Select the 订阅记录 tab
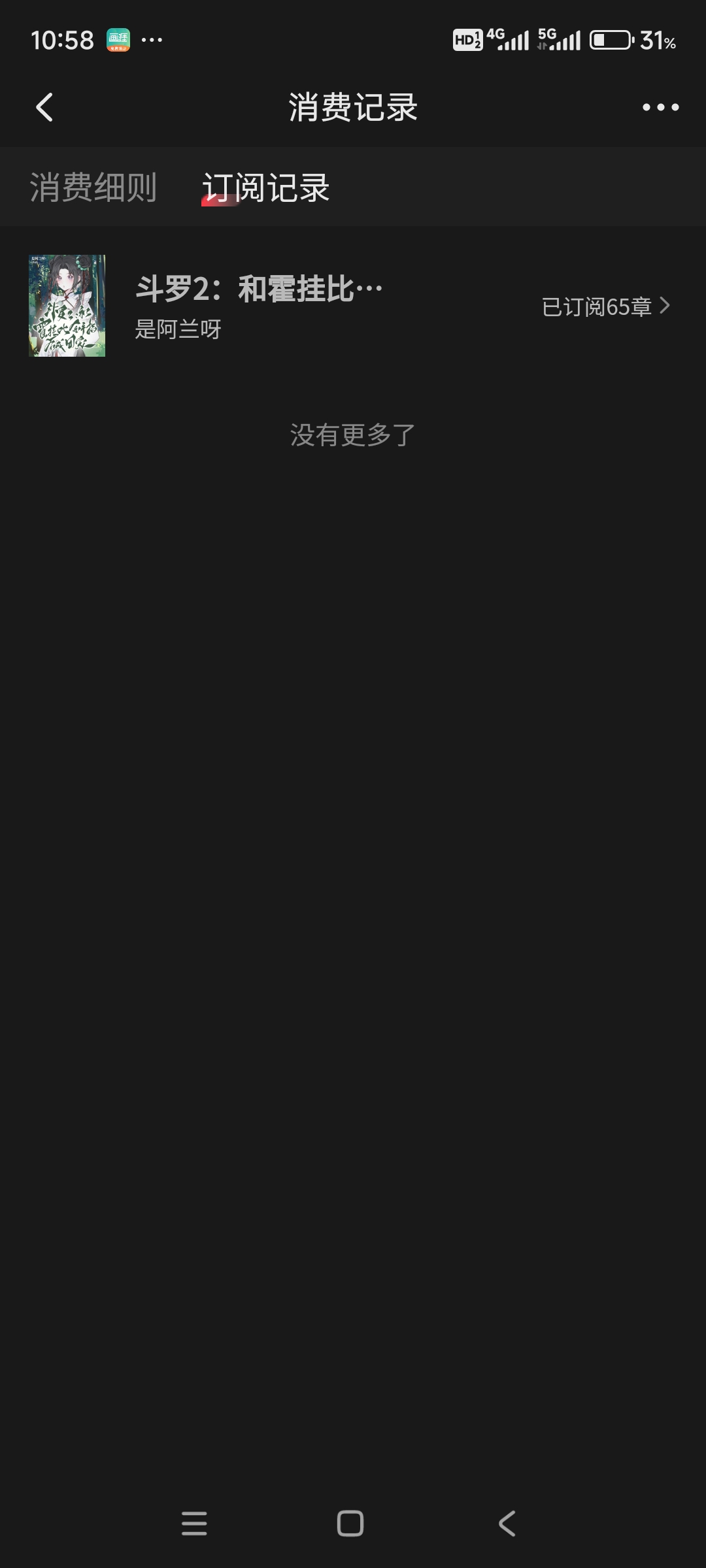Screen dimensions: 706x1568 (x=266, y=188)
